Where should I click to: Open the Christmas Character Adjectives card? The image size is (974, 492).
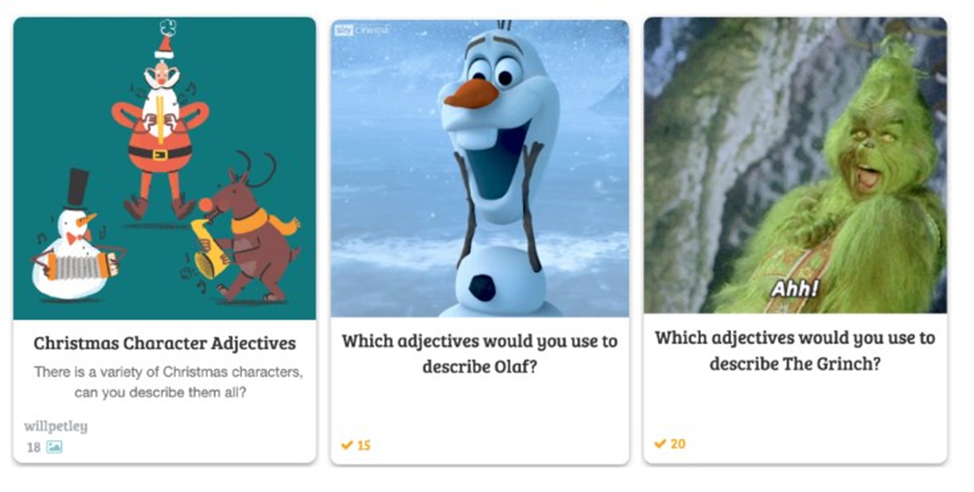164,343
